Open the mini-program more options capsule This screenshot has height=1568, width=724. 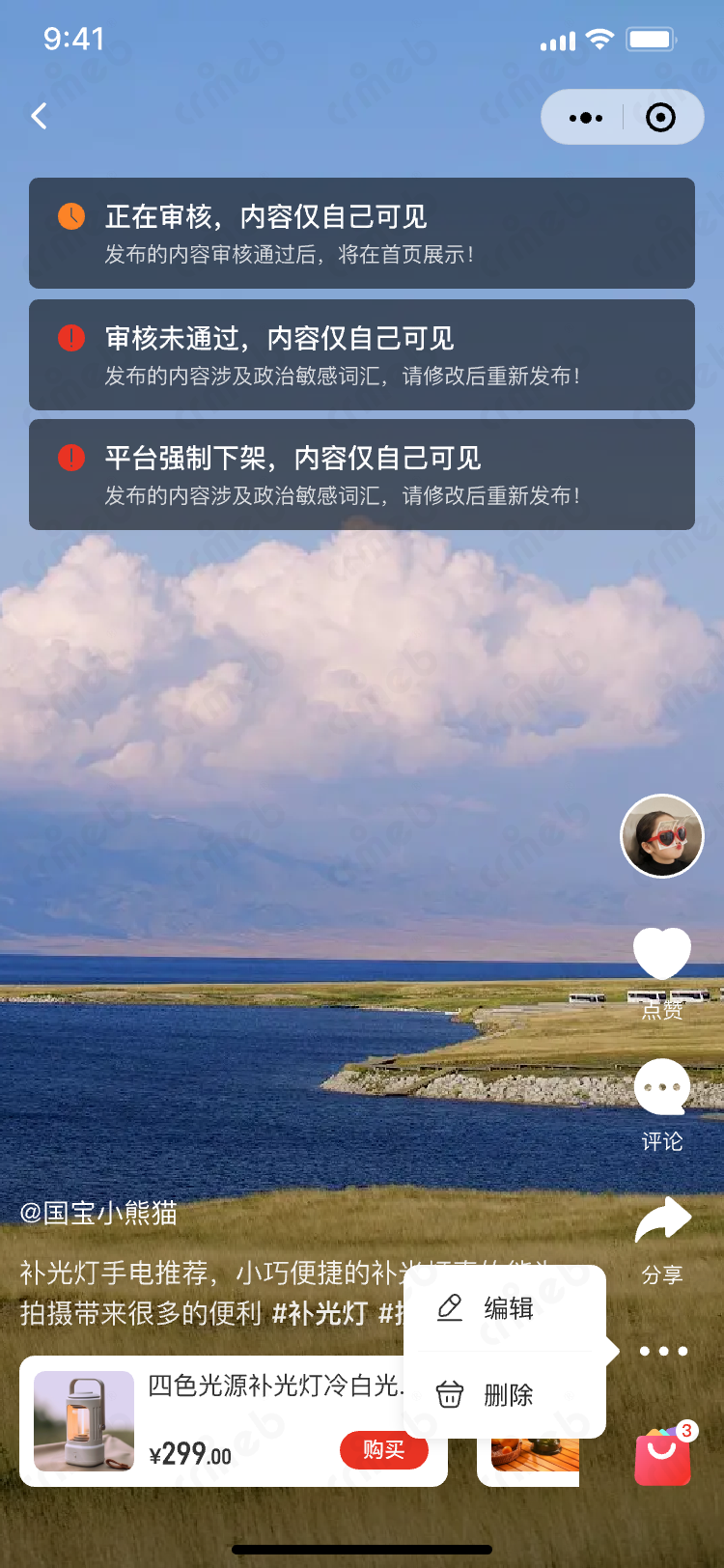(586, 118)
